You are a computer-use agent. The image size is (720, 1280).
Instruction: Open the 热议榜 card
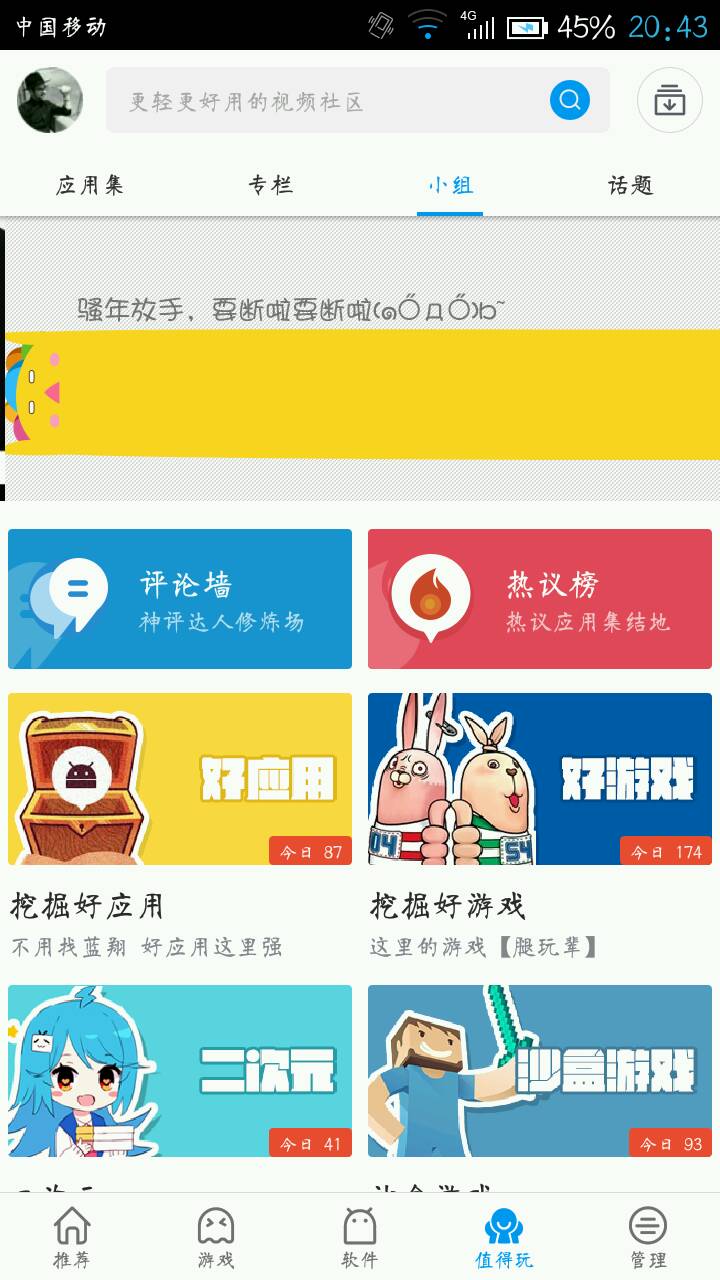(540, 599)
